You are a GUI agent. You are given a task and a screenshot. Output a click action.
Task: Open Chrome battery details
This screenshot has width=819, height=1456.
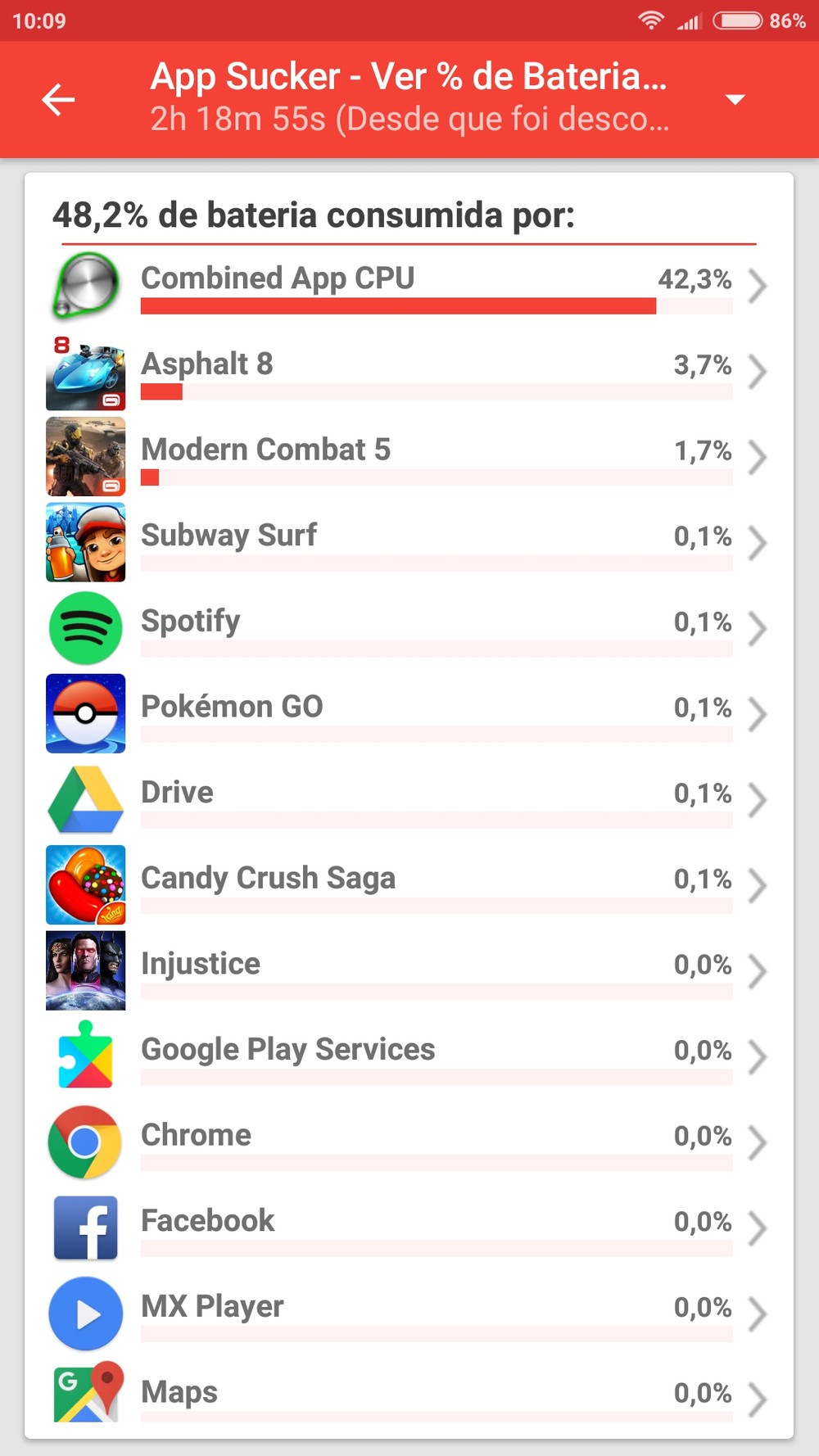tap(409, 1142)
